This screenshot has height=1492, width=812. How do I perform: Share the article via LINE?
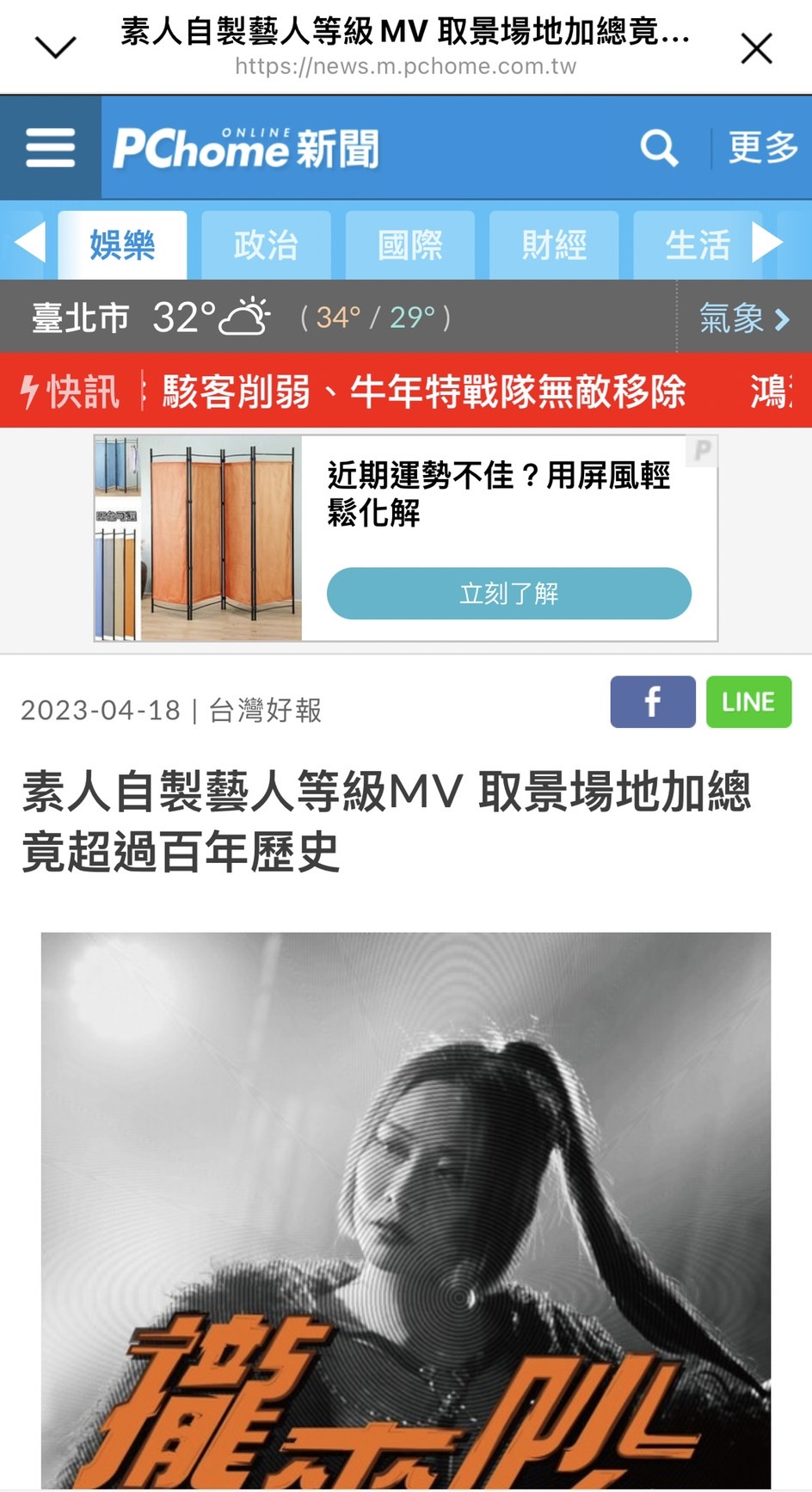point(747,702)
